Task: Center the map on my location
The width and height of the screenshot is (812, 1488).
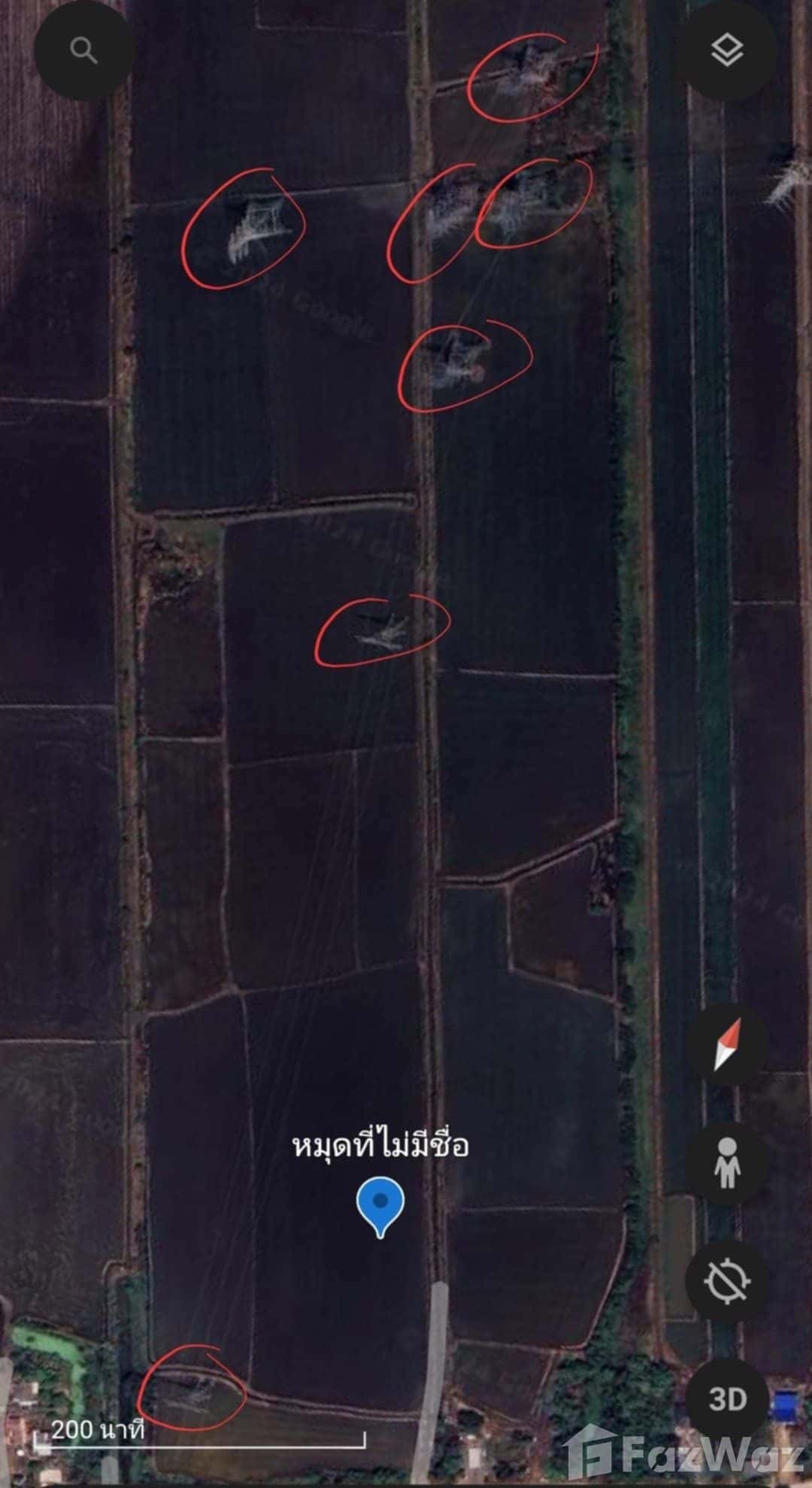Action: coord(726,1280)
